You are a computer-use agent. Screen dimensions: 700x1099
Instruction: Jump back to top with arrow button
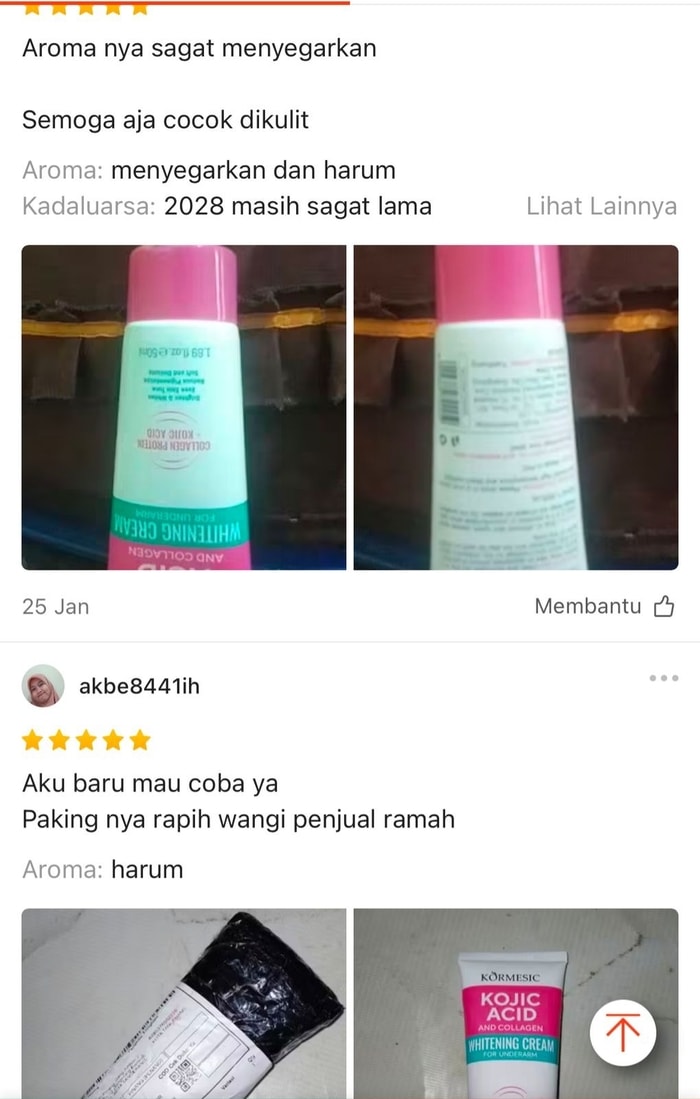pos(622,1032)
